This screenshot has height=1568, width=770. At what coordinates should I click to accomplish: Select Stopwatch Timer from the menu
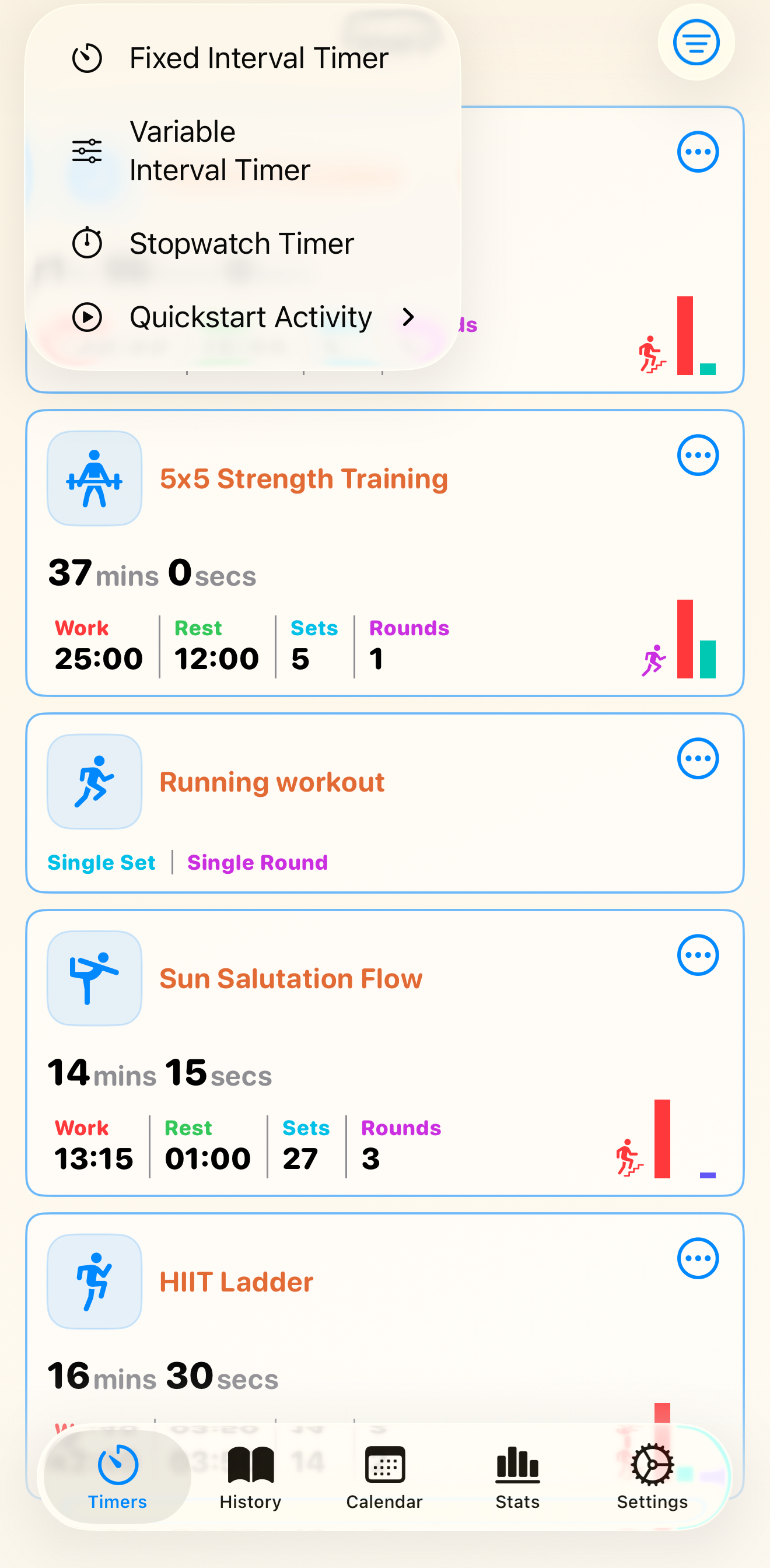coord(242,242)
